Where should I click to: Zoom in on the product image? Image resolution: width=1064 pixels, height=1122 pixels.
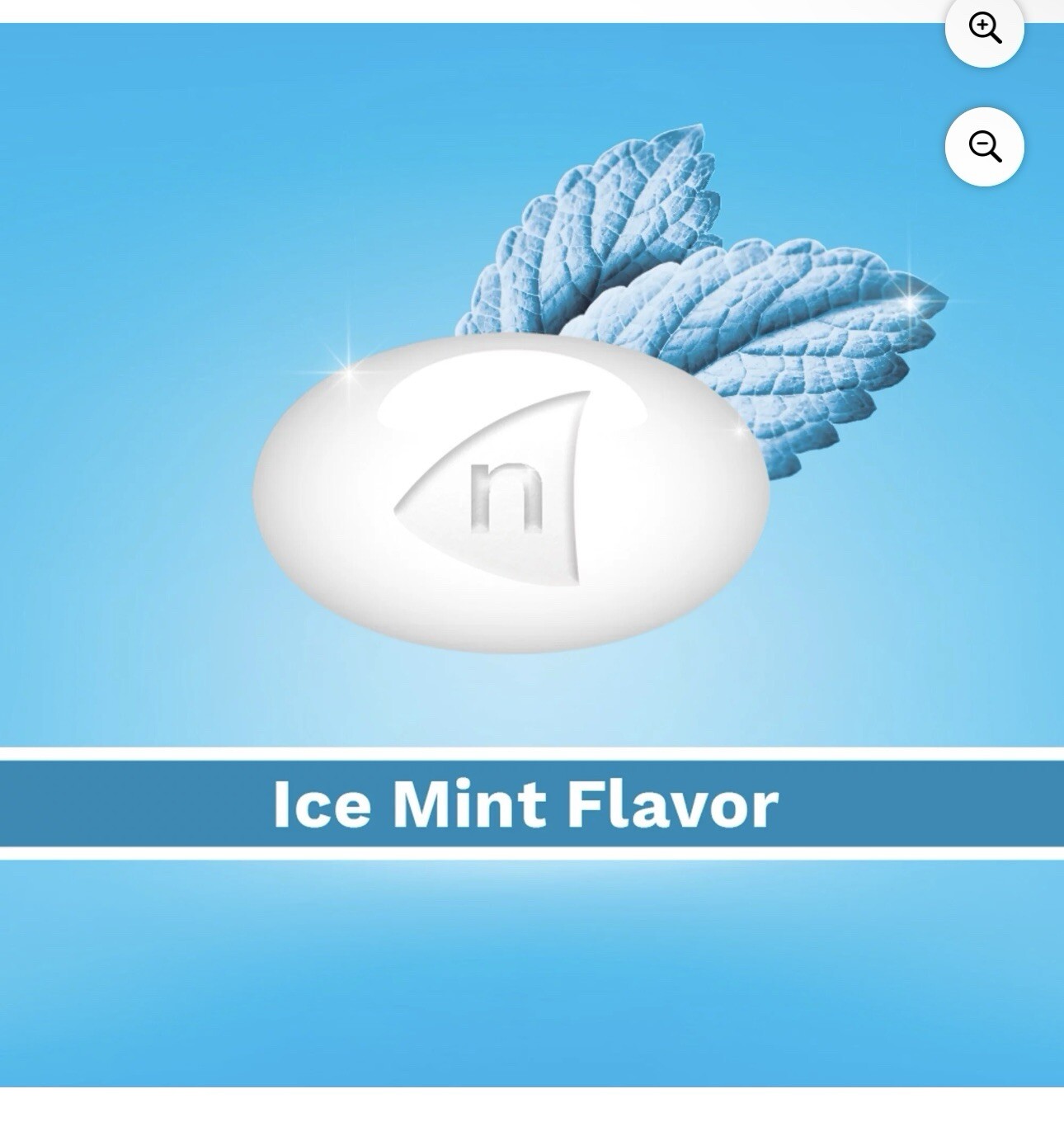(984, 28)
